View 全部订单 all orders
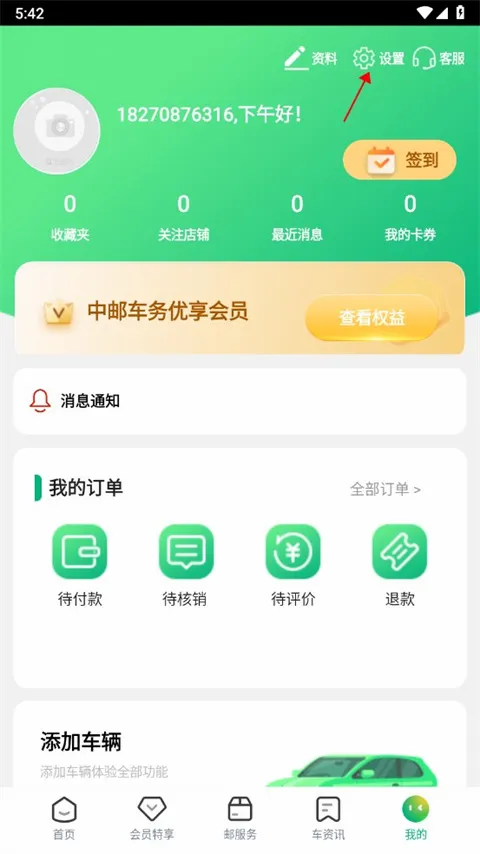 [385, 489]
